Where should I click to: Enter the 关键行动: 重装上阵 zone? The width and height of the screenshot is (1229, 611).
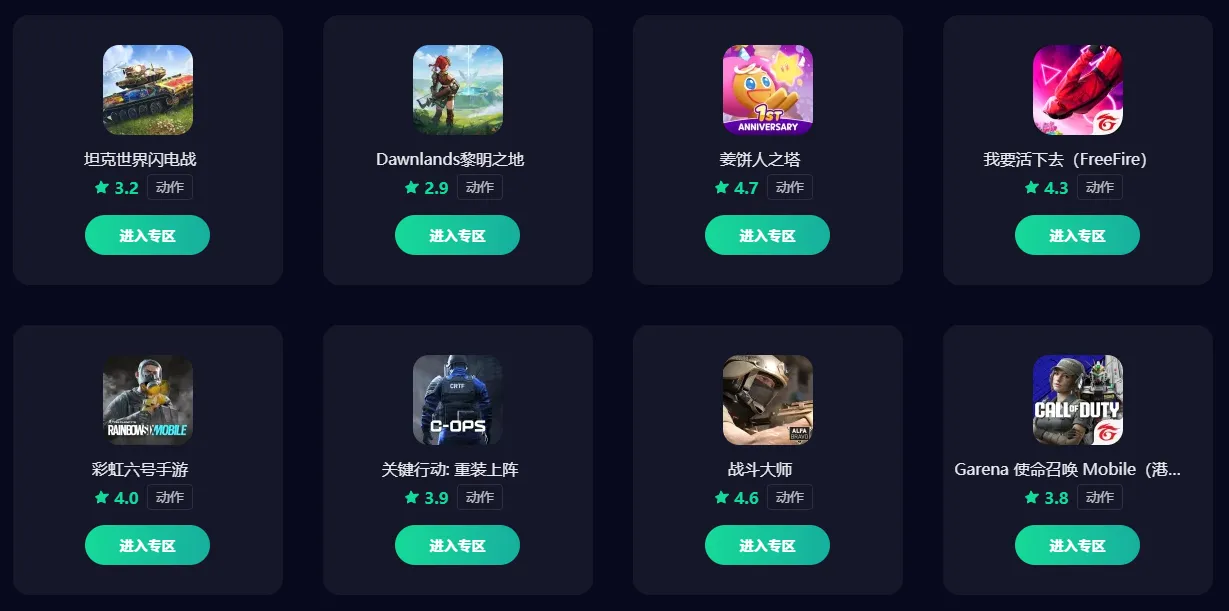(x=457, y=545)
